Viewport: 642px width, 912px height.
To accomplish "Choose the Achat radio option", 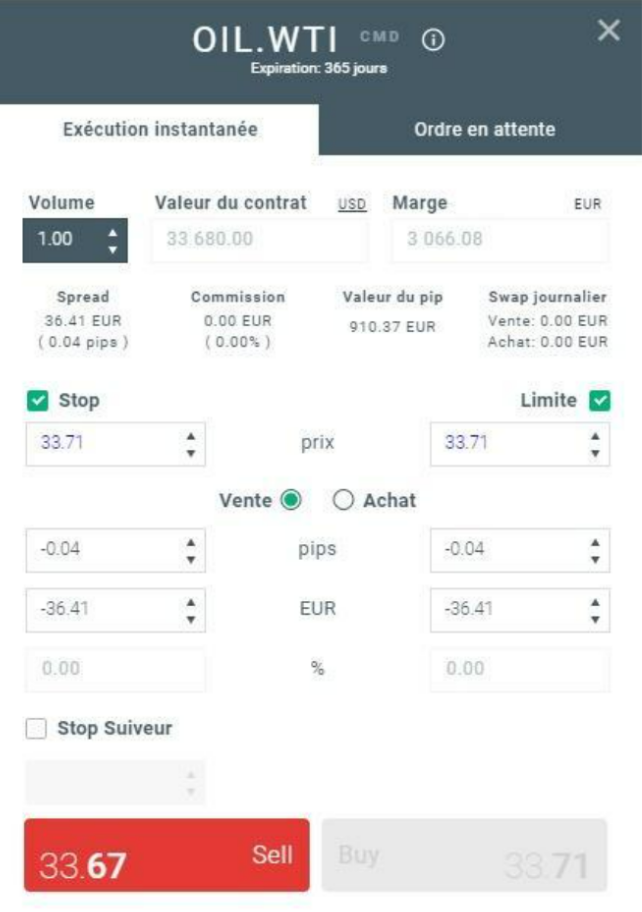I will pos(343,501).
